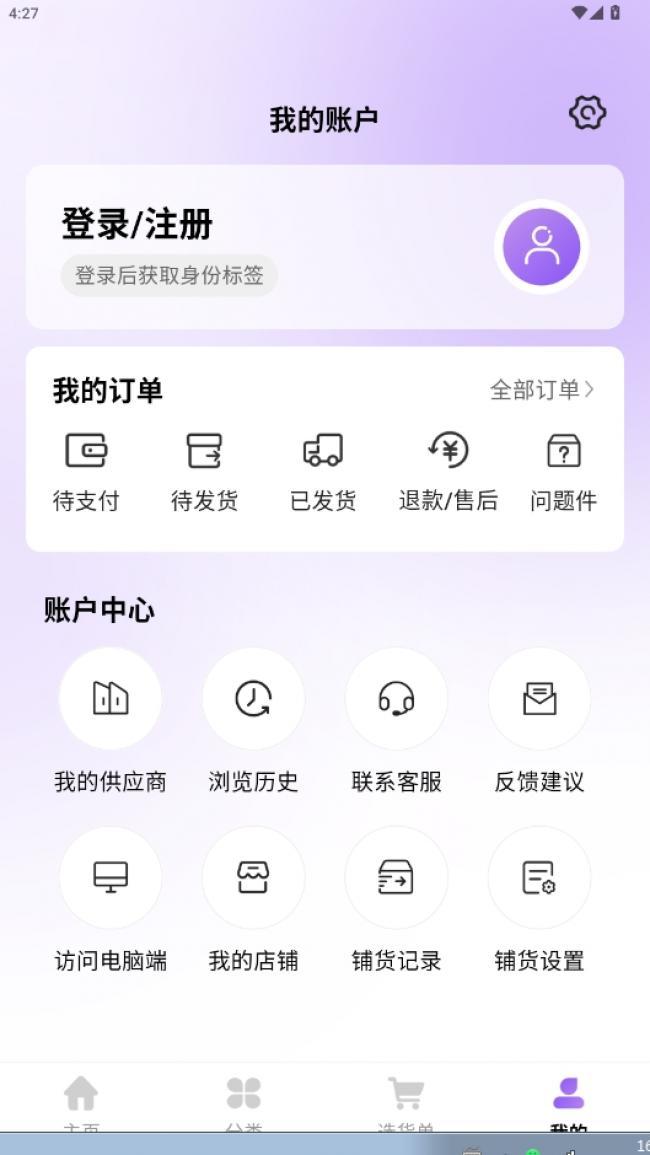Contact support via 联系客服

coord(396,720)
